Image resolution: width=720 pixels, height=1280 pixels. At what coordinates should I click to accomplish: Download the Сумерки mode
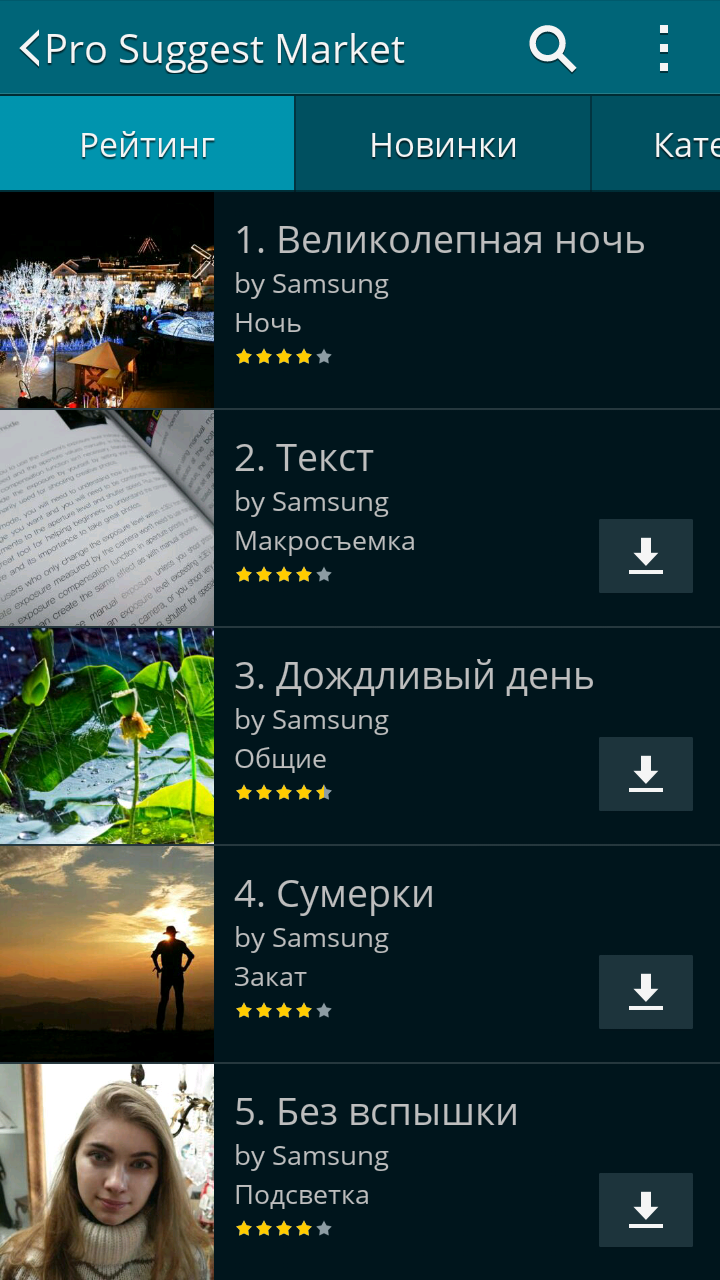645,991
